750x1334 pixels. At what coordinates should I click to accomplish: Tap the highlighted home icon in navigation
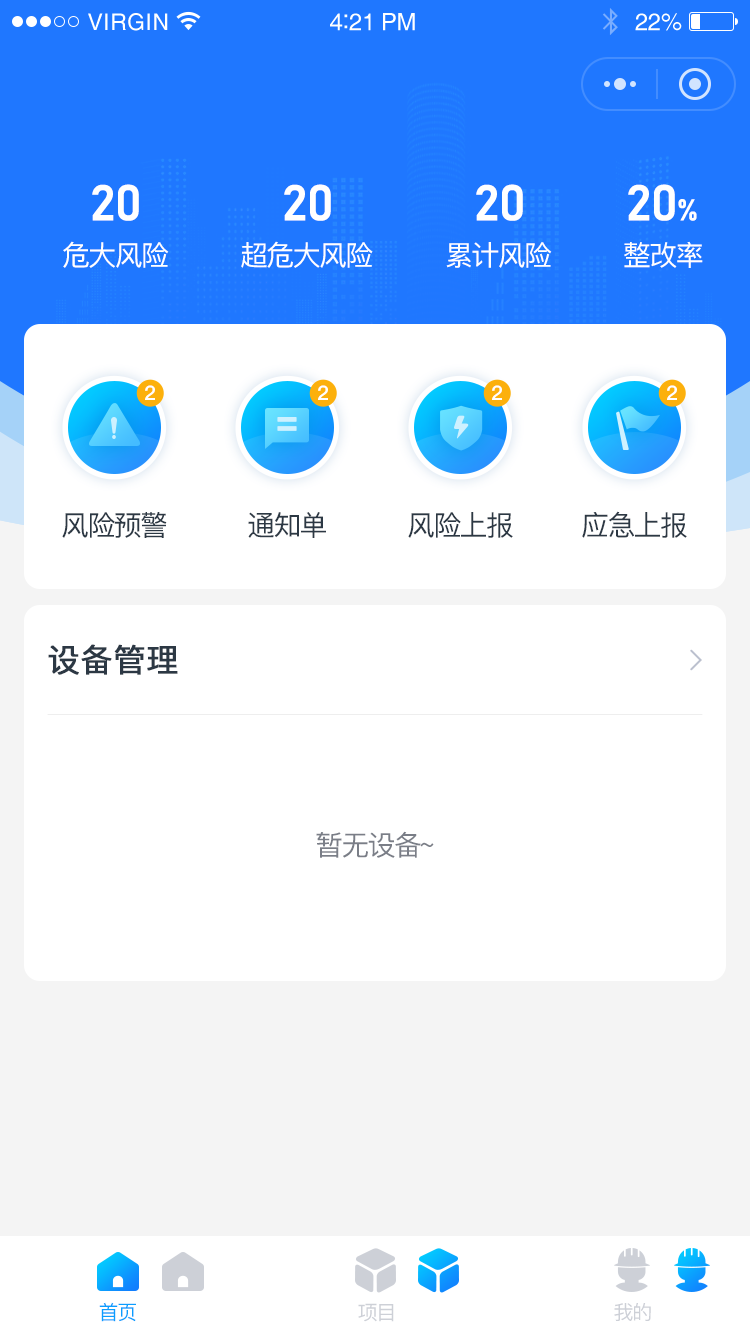pyautogui.click(x=118, y=1270)
